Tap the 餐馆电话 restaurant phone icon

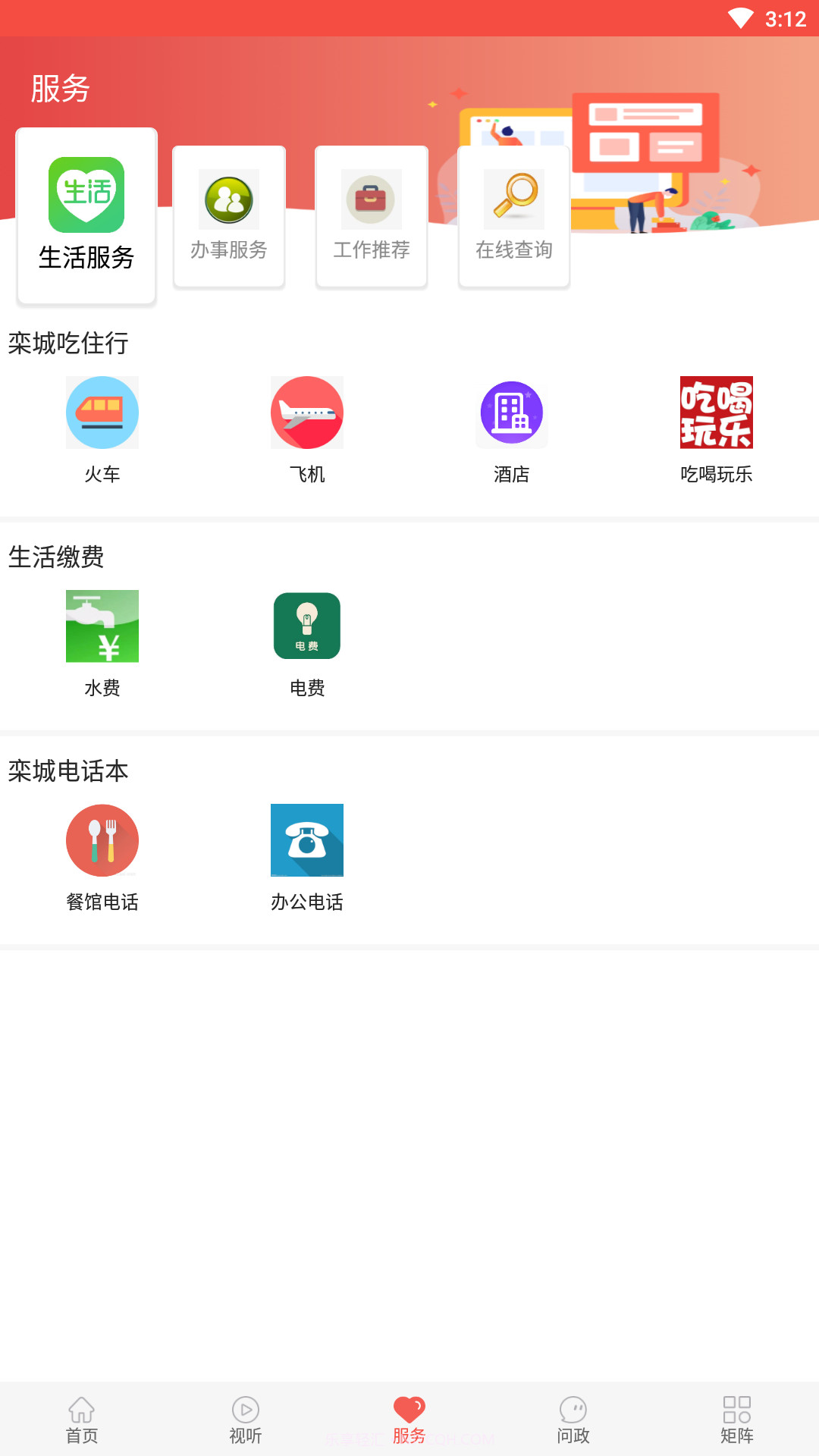[102, 839]
